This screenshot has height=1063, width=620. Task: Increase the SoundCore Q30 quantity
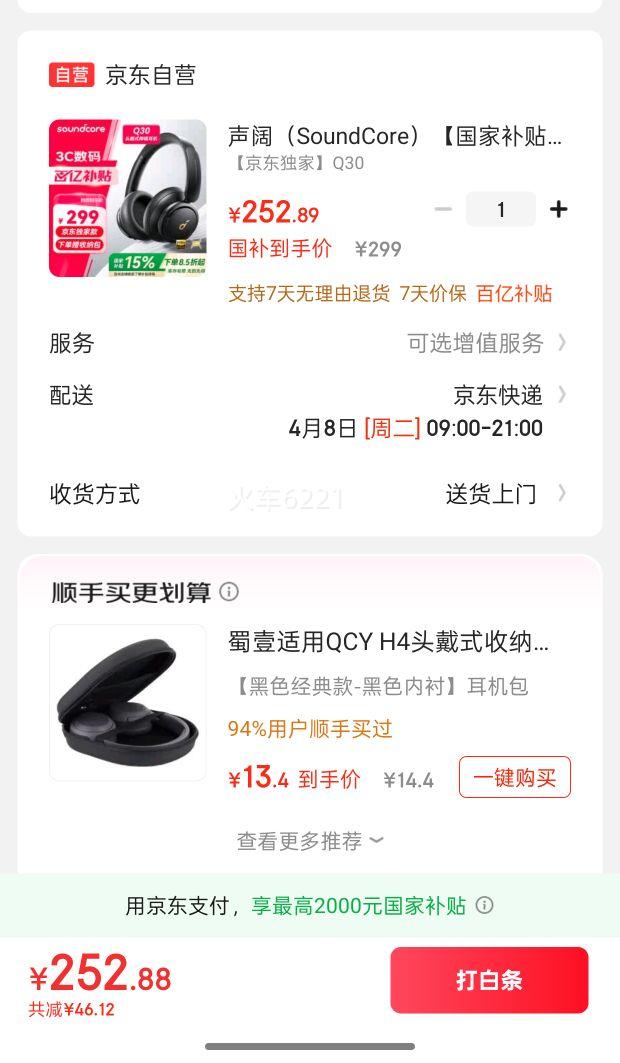pyautogui.click(x=558, y=209)
